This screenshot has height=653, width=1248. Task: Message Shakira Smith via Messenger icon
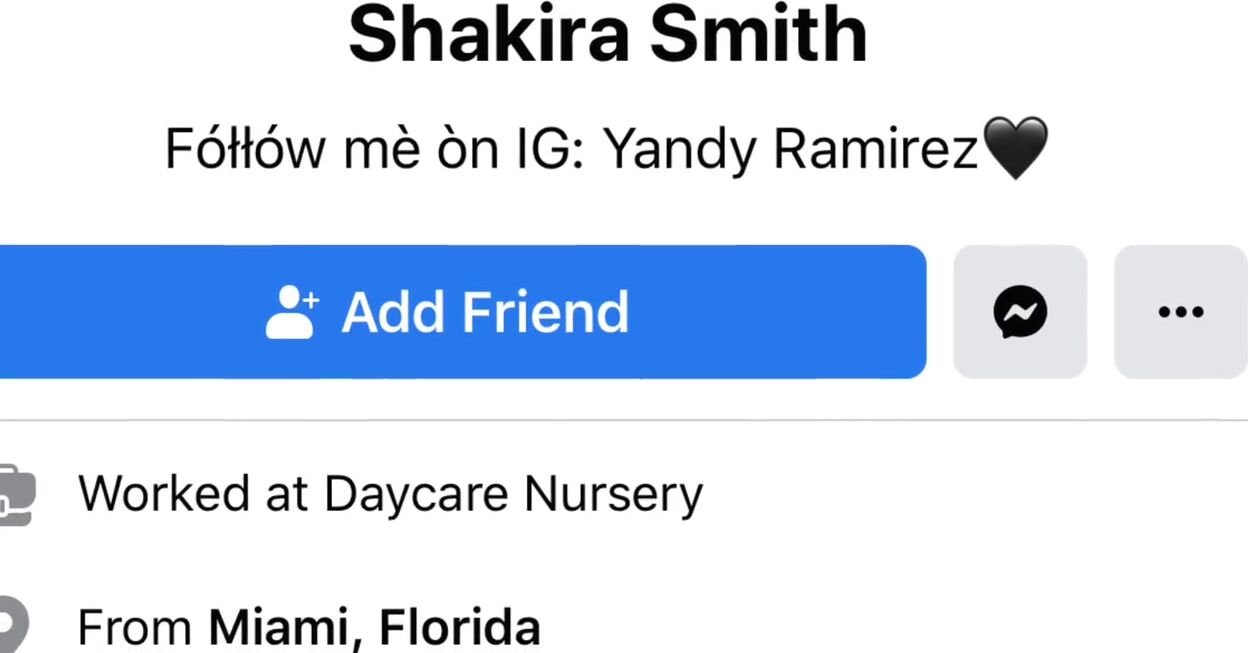[x=1020, y=312]
